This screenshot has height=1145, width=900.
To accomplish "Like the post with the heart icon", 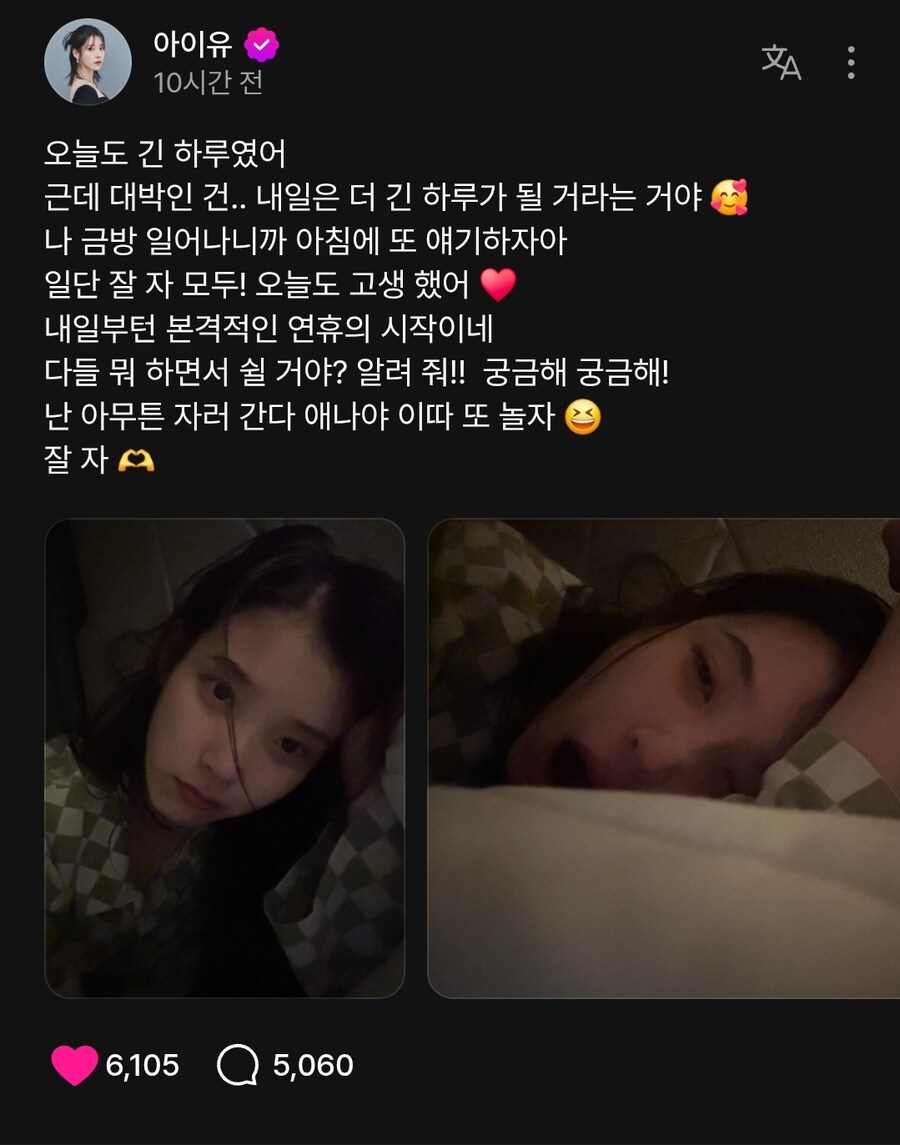I will [74, 1065].
